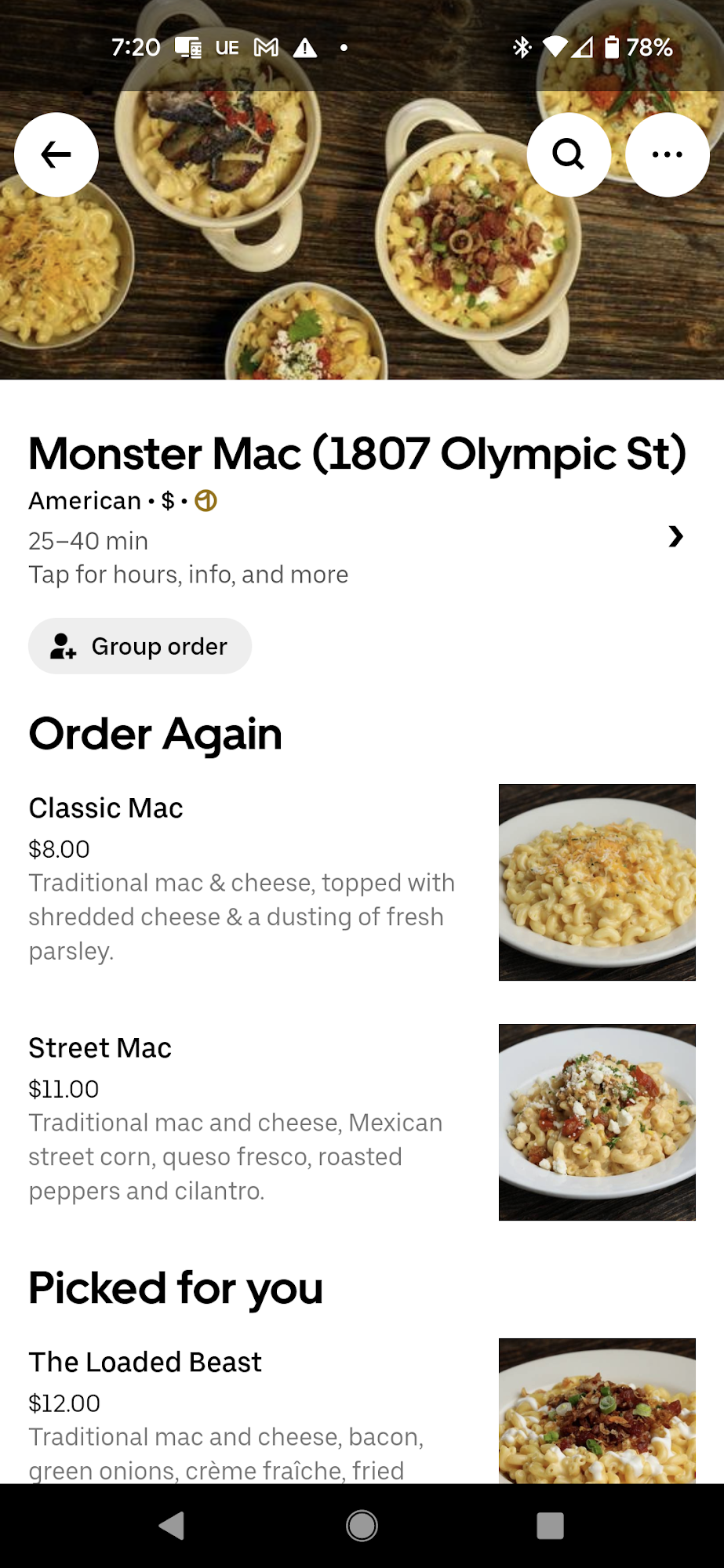Expand restaurant hours and info details
The width and height of the screenshot is (724, 1568).
click(187, 574)
